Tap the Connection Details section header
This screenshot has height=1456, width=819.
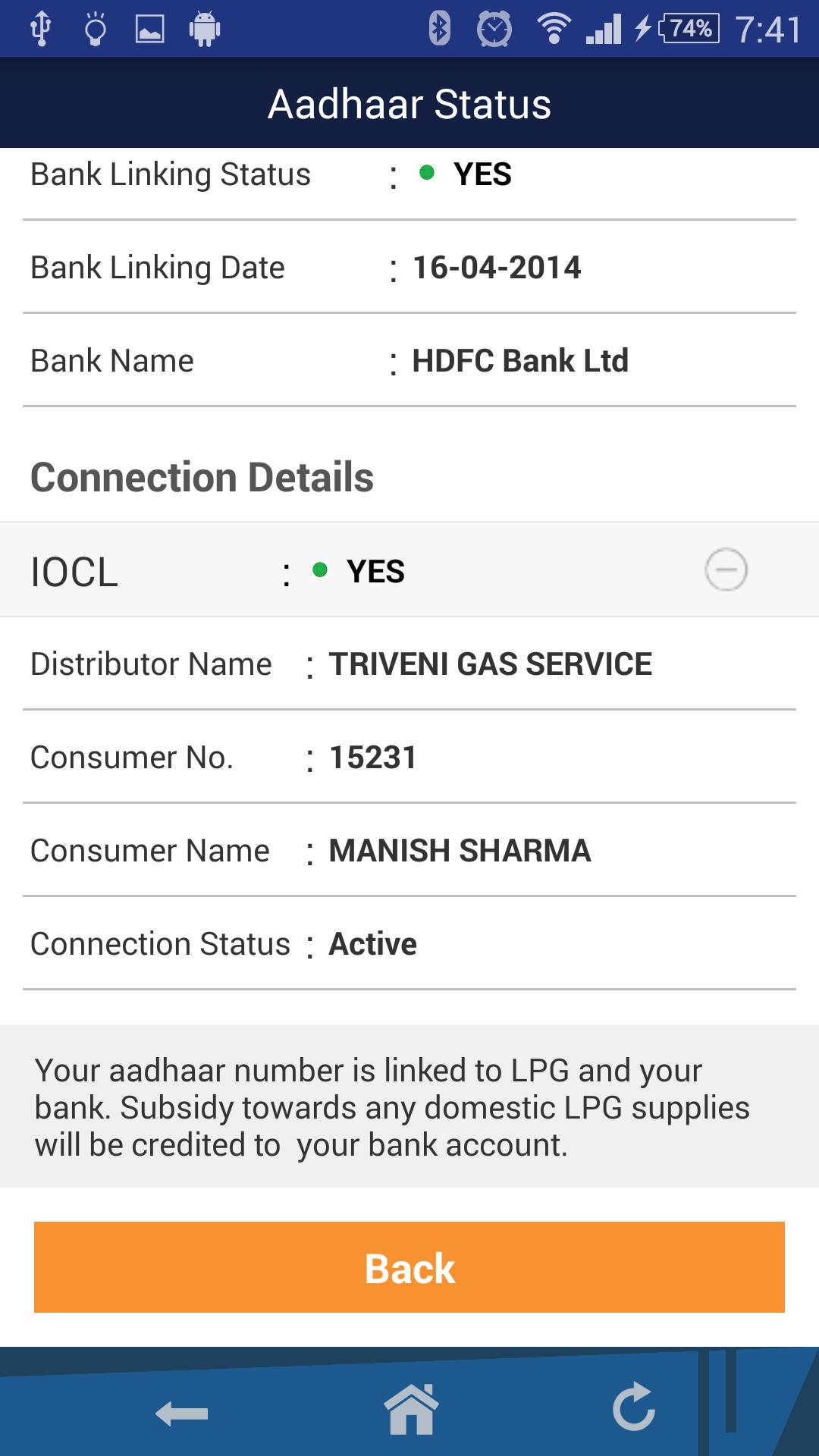click(202, 476)
